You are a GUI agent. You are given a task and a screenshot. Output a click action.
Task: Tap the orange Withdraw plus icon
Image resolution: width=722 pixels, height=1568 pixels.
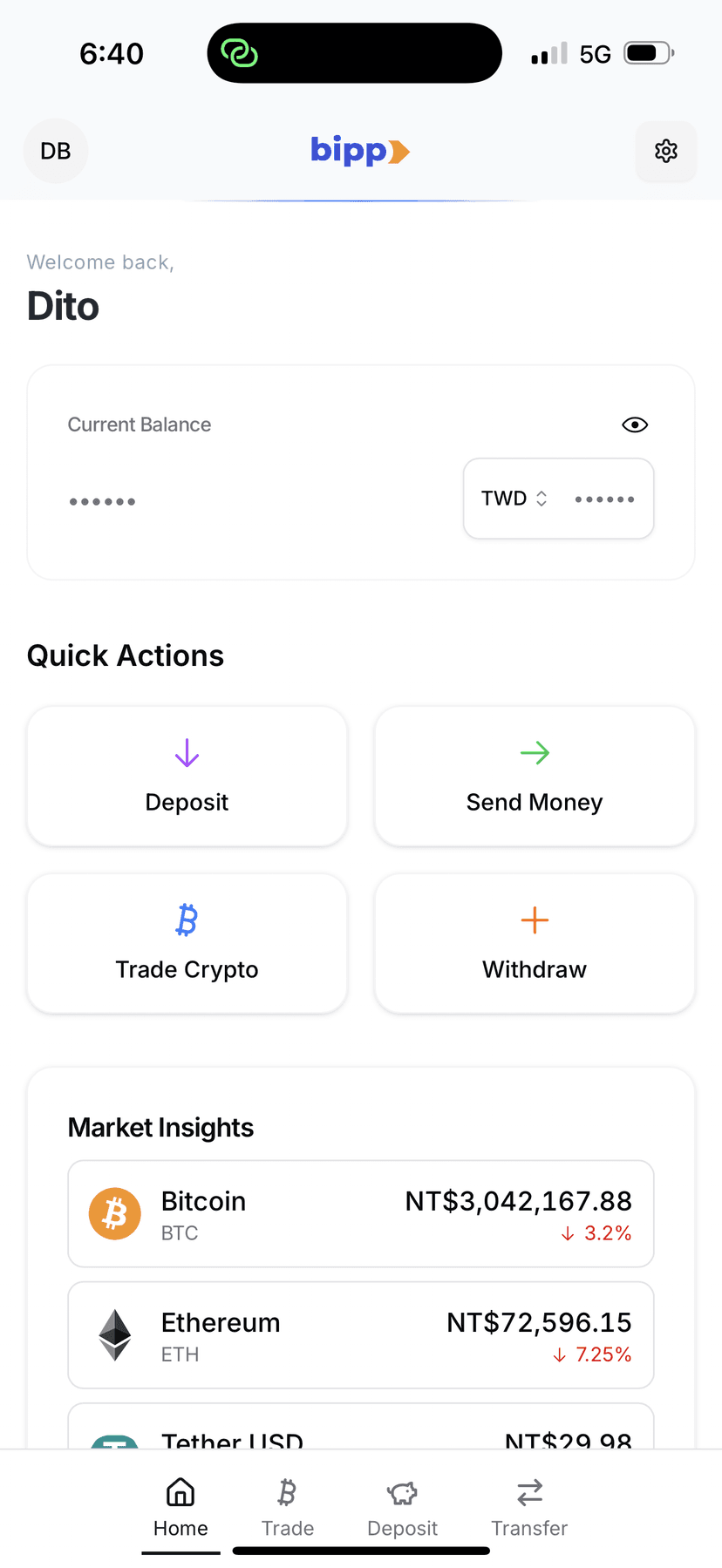tap(534, 919)
